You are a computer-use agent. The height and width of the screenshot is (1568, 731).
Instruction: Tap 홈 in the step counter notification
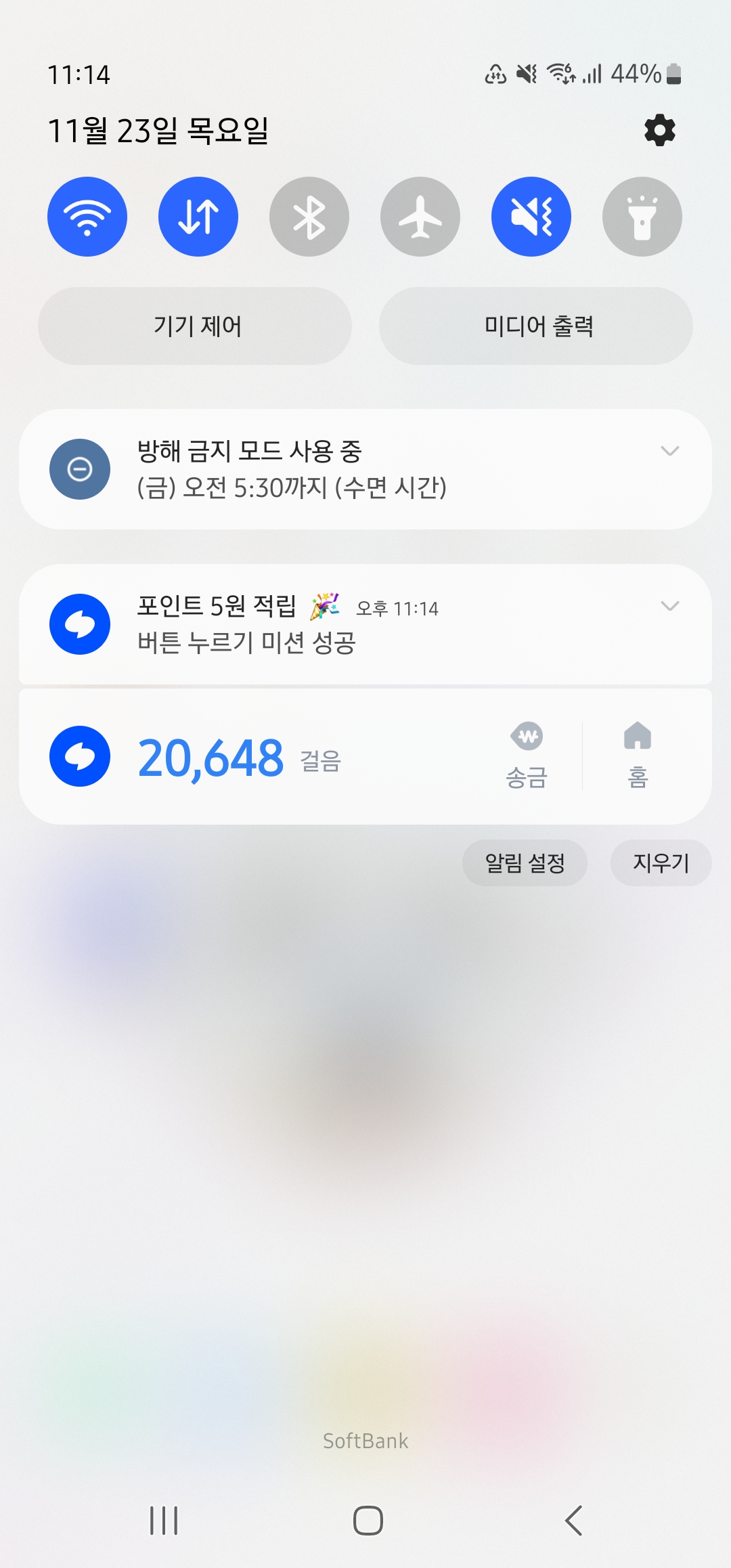click(x=638, y=756)
